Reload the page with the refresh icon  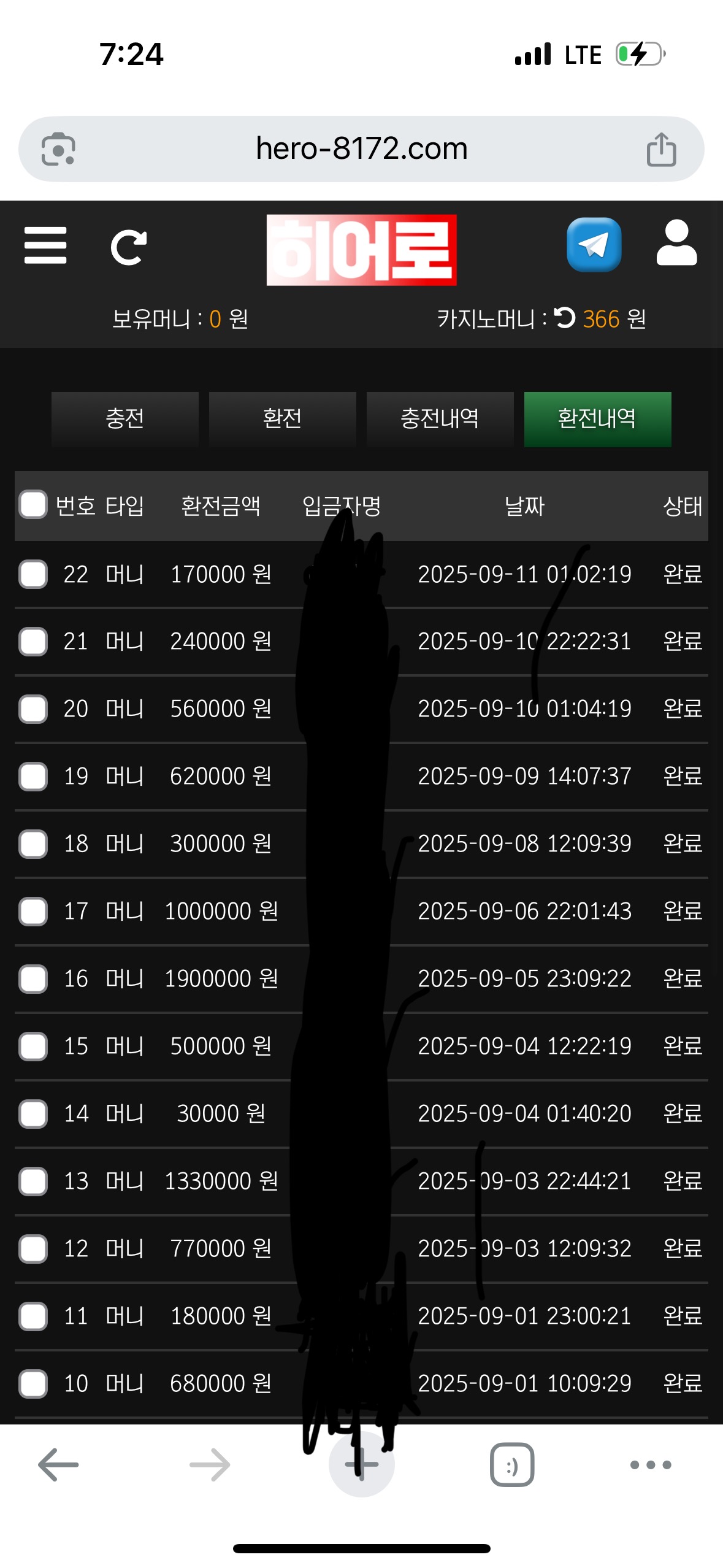[128, 247]
